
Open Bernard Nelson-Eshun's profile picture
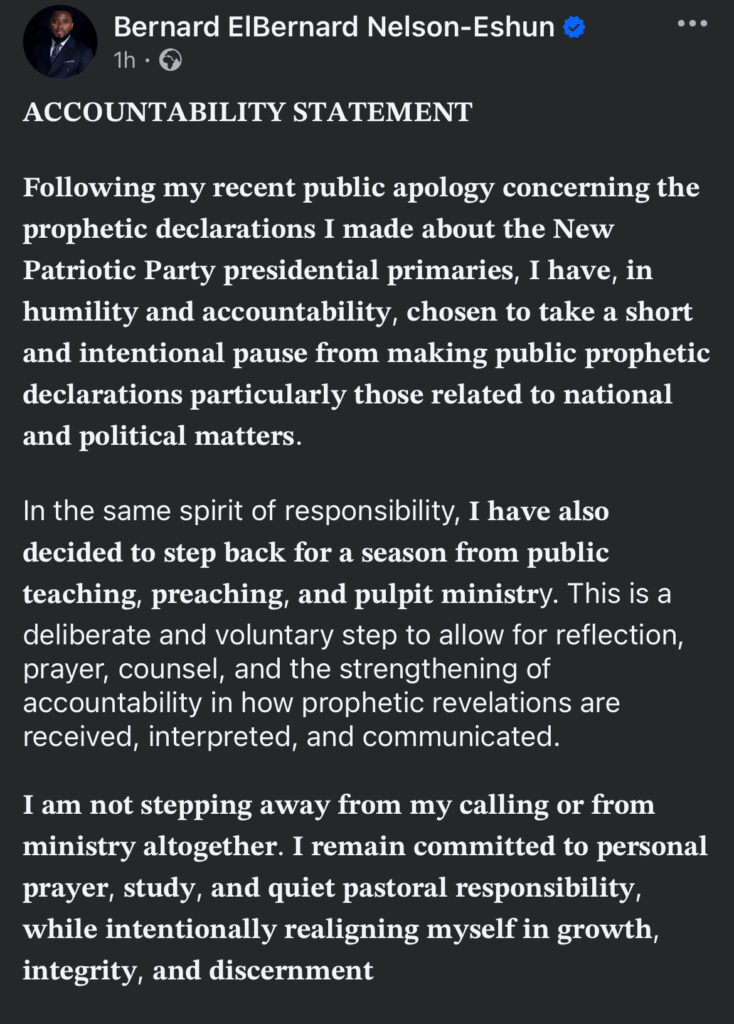point(60,42)
